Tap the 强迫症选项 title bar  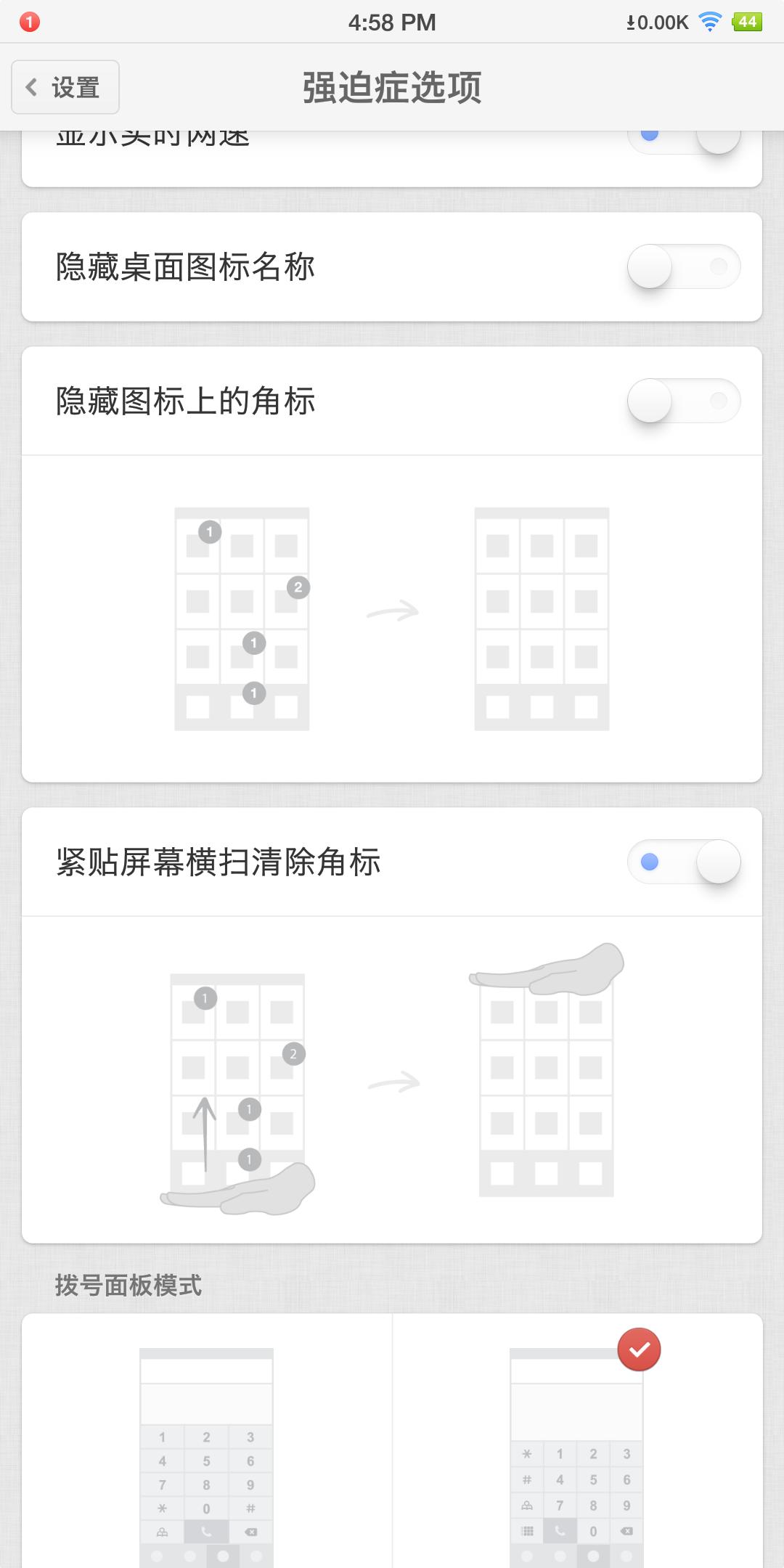392,86
